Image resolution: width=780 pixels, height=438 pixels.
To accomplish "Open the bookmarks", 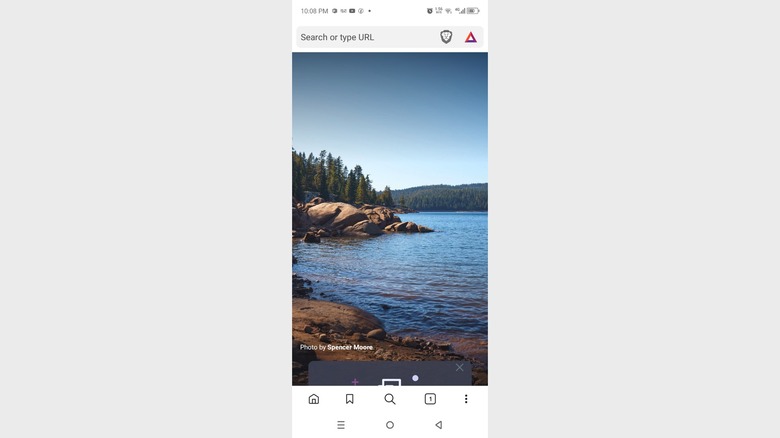I will click(x=350, y=399).
